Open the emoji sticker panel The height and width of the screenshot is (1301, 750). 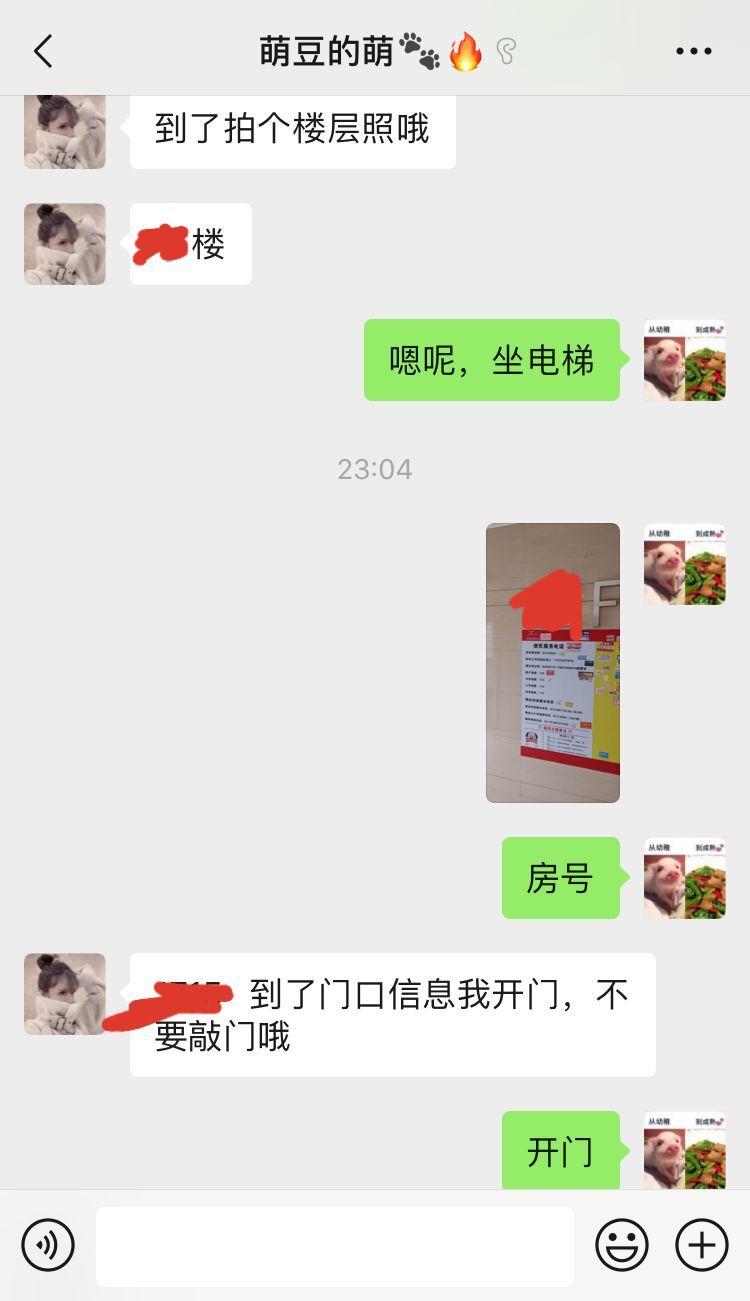621,1245
